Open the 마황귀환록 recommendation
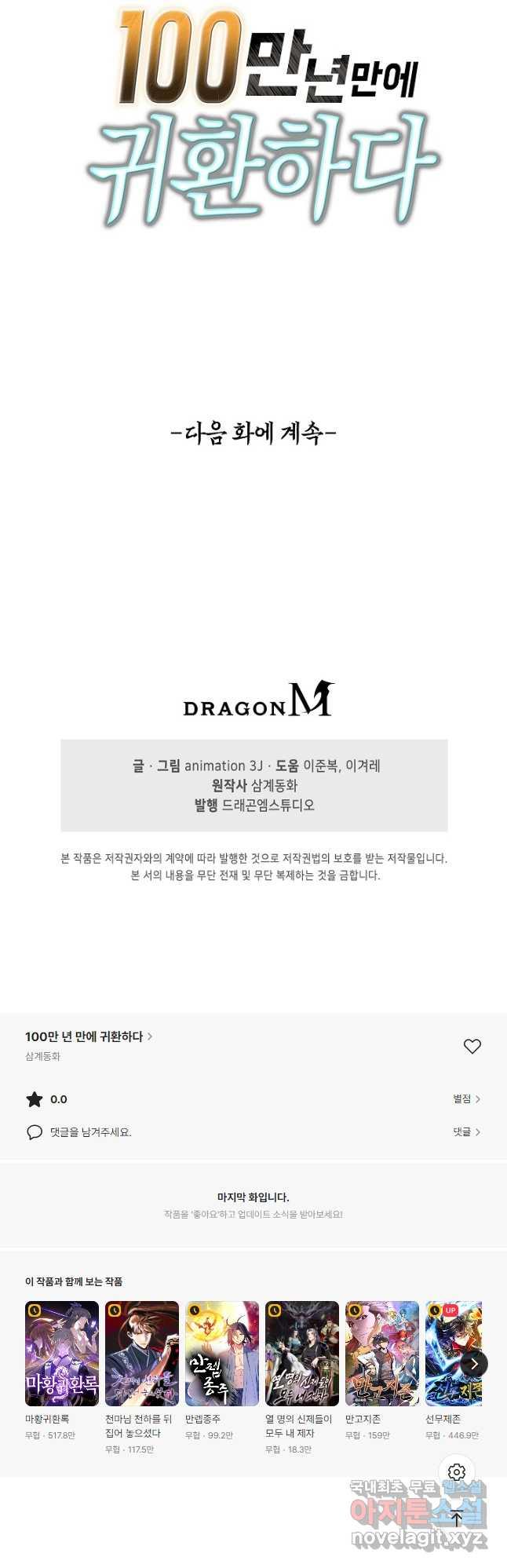This screenshot has width=507, height=1568. 62,1353
